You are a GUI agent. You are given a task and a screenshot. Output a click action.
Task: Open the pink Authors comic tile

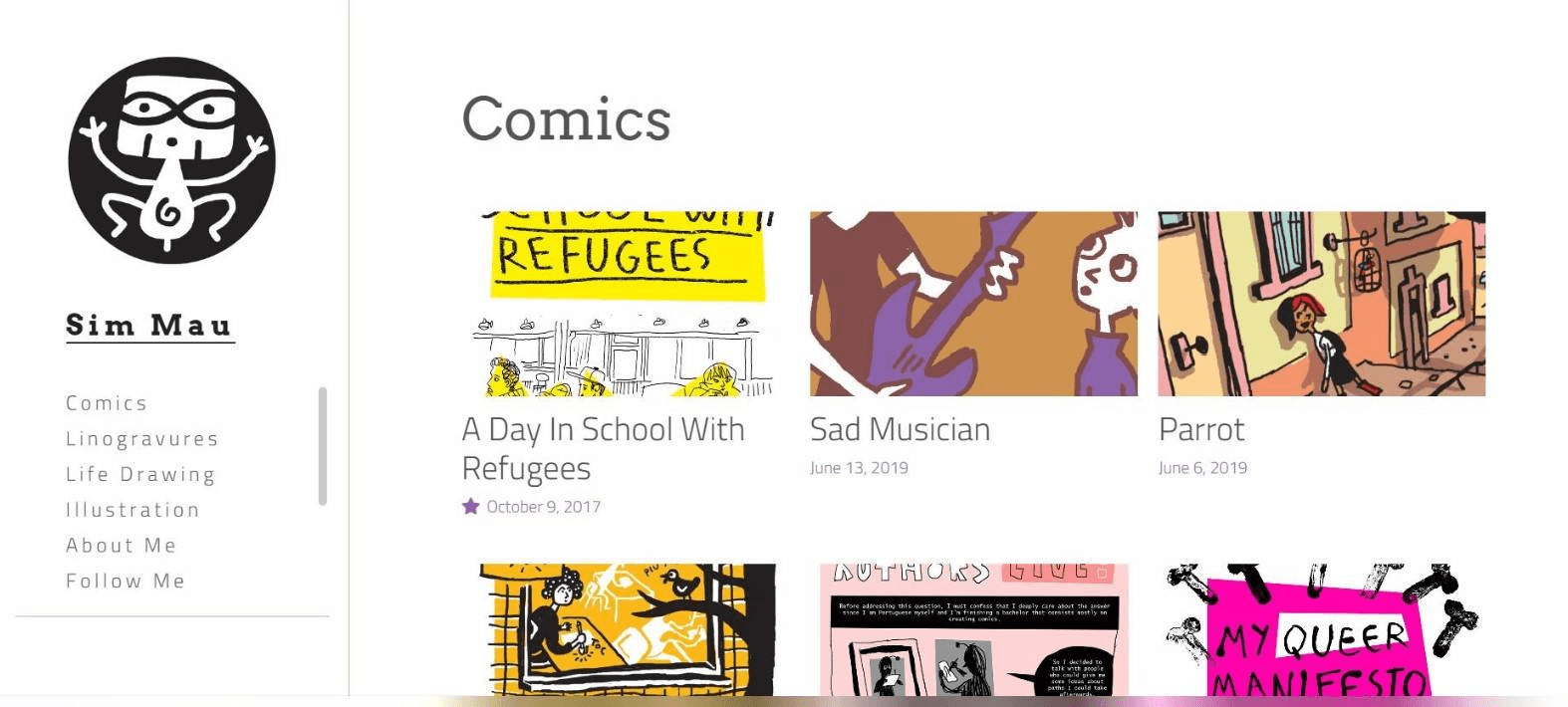(x=972, y=629)
